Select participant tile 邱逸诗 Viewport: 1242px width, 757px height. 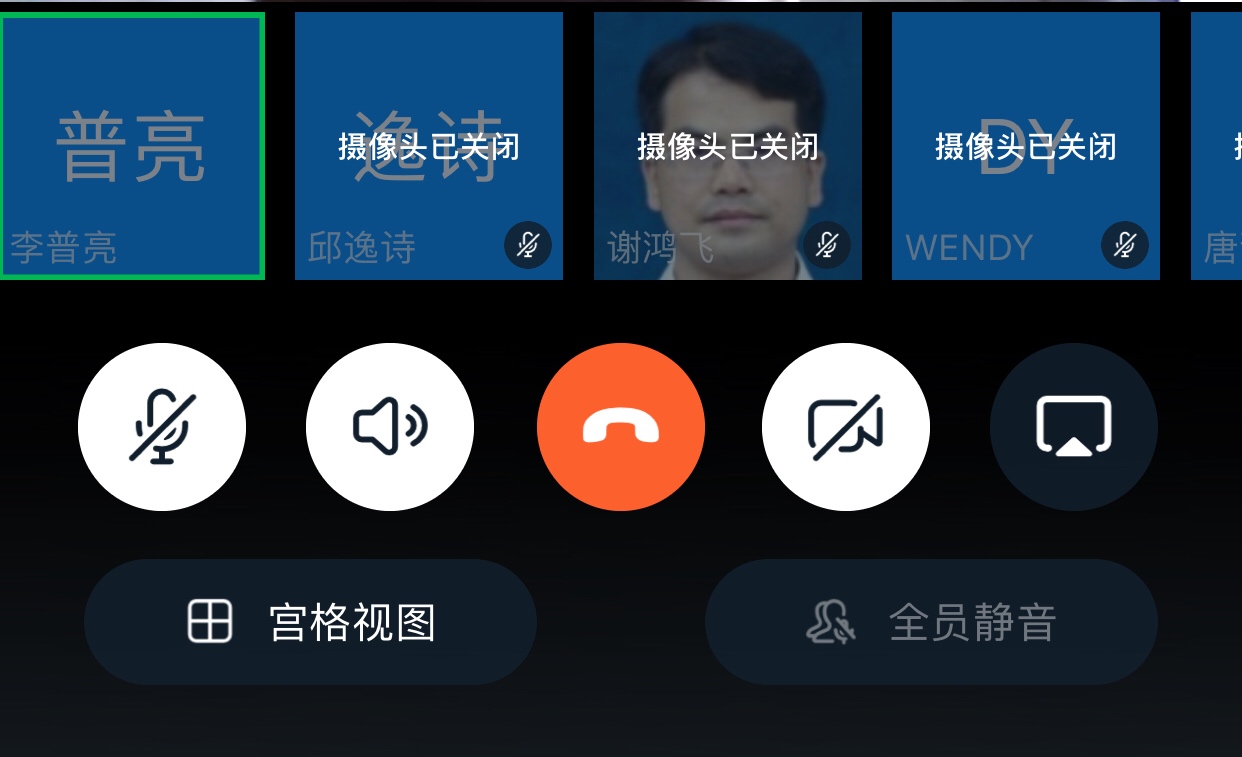[x=429, y=146]
